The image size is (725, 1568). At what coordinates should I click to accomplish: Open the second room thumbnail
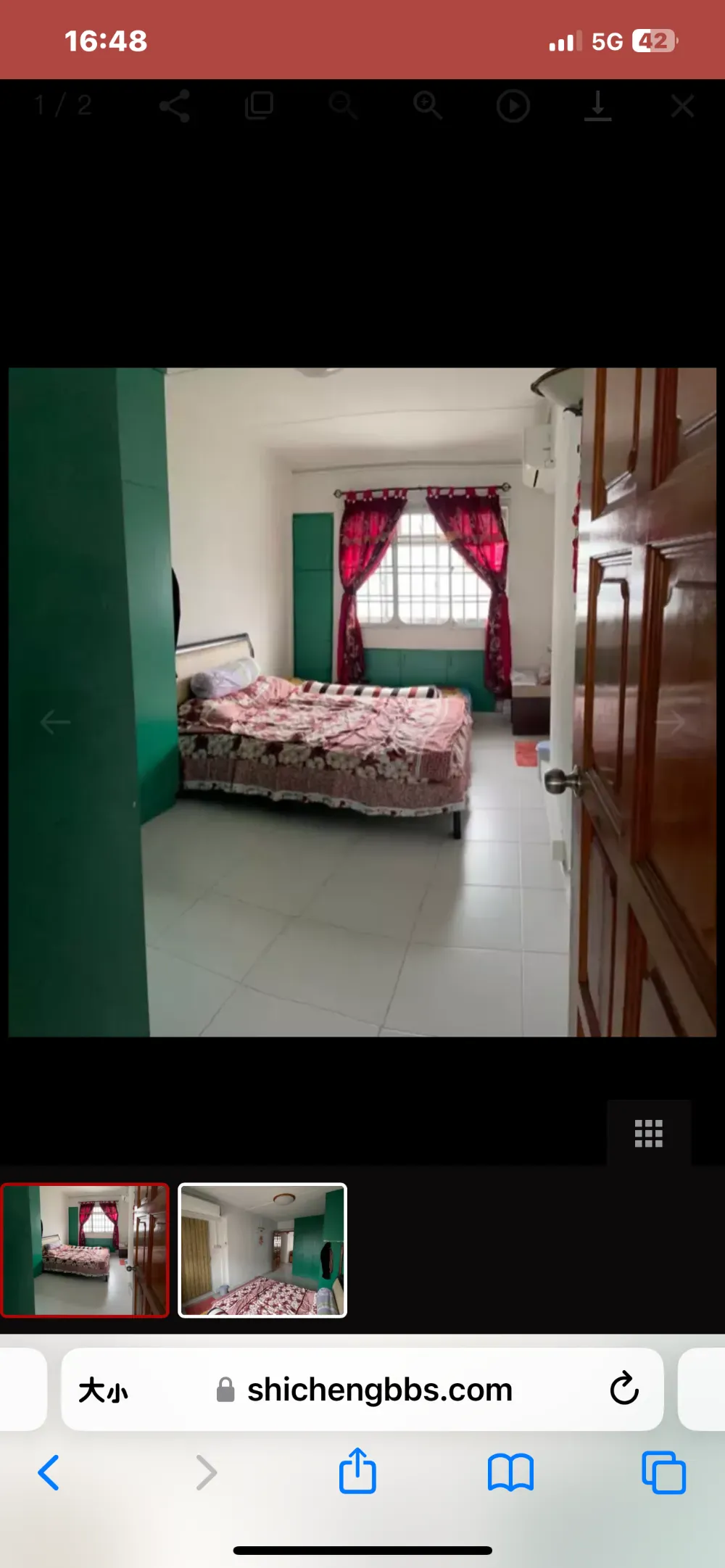pyautogui.click(x=262, y=1250)
